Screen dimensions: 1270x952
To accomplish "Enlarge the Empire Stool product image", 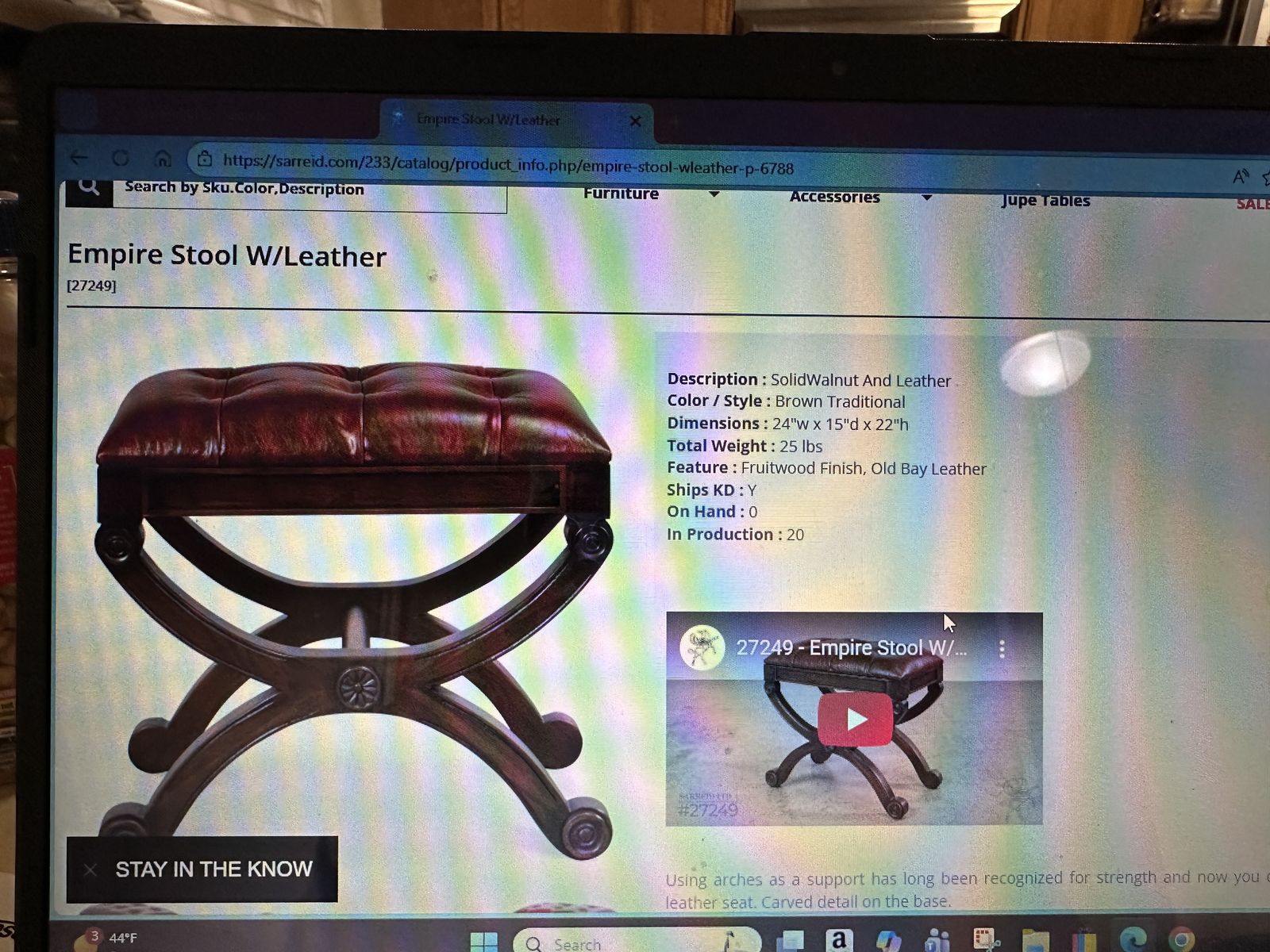I will pyautogui.click(x=353, y=595).
